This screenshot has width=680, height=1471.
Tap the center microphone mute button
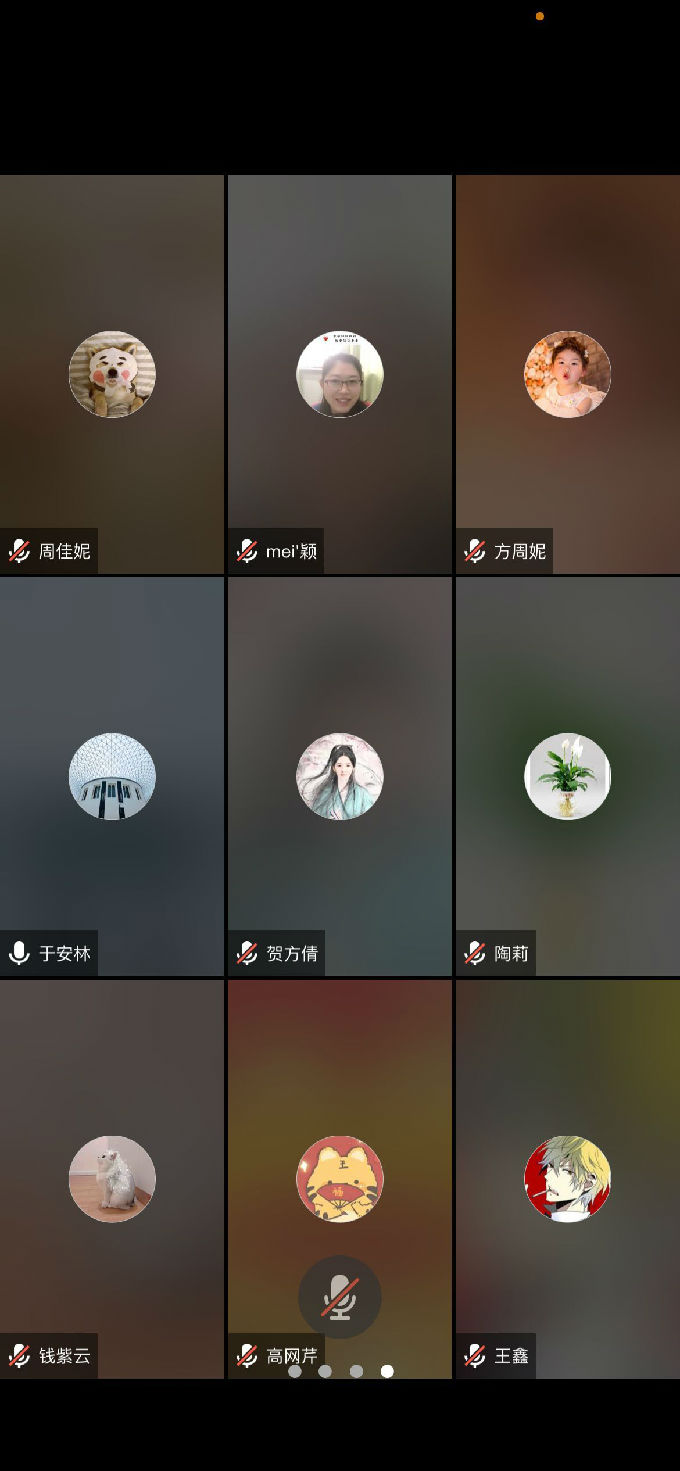click(340, 1297)
